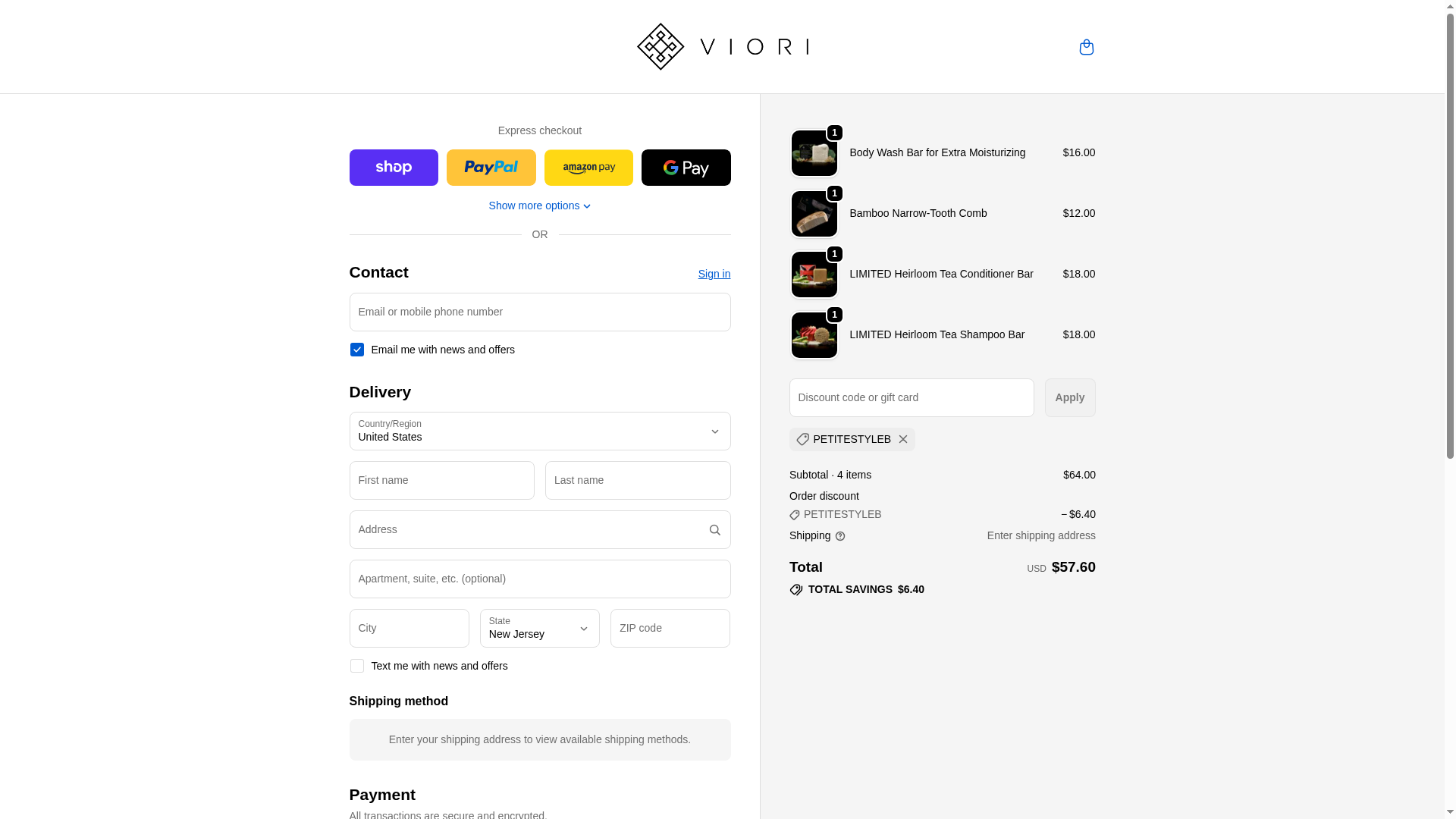Viewport: 1456px width, 819px height.
Task: Remove the PETITESTYLEB discount code
Action: (x=902, y=439)
